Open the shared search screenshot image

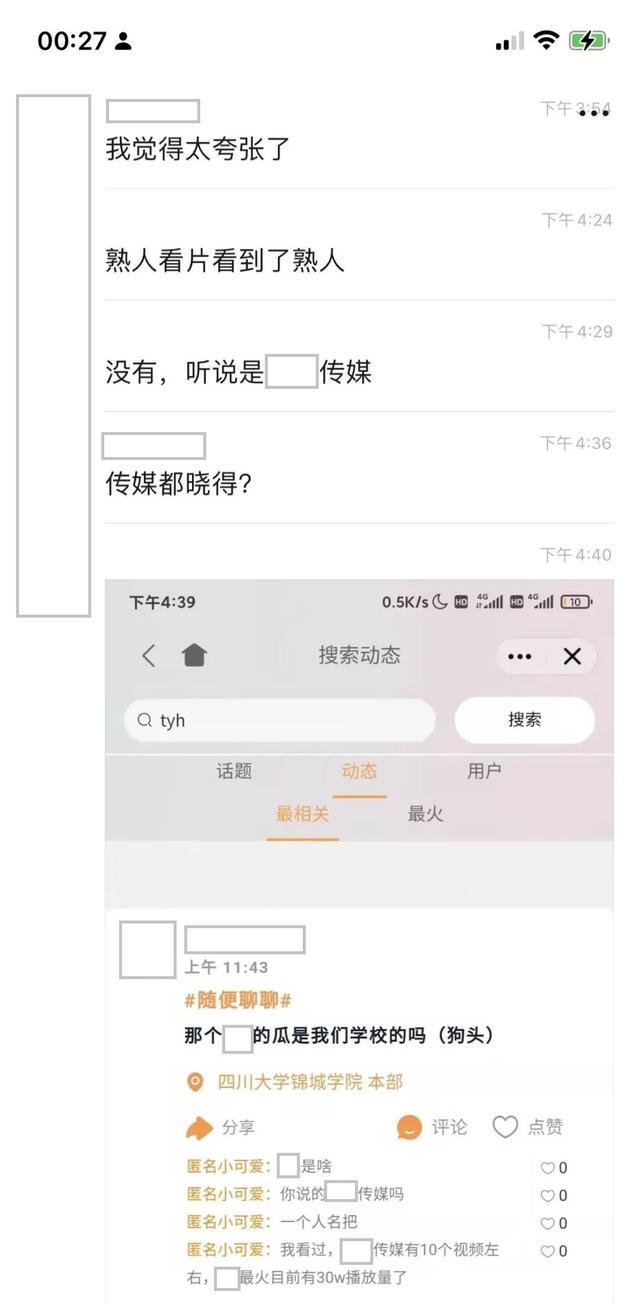tap(359, 941)
